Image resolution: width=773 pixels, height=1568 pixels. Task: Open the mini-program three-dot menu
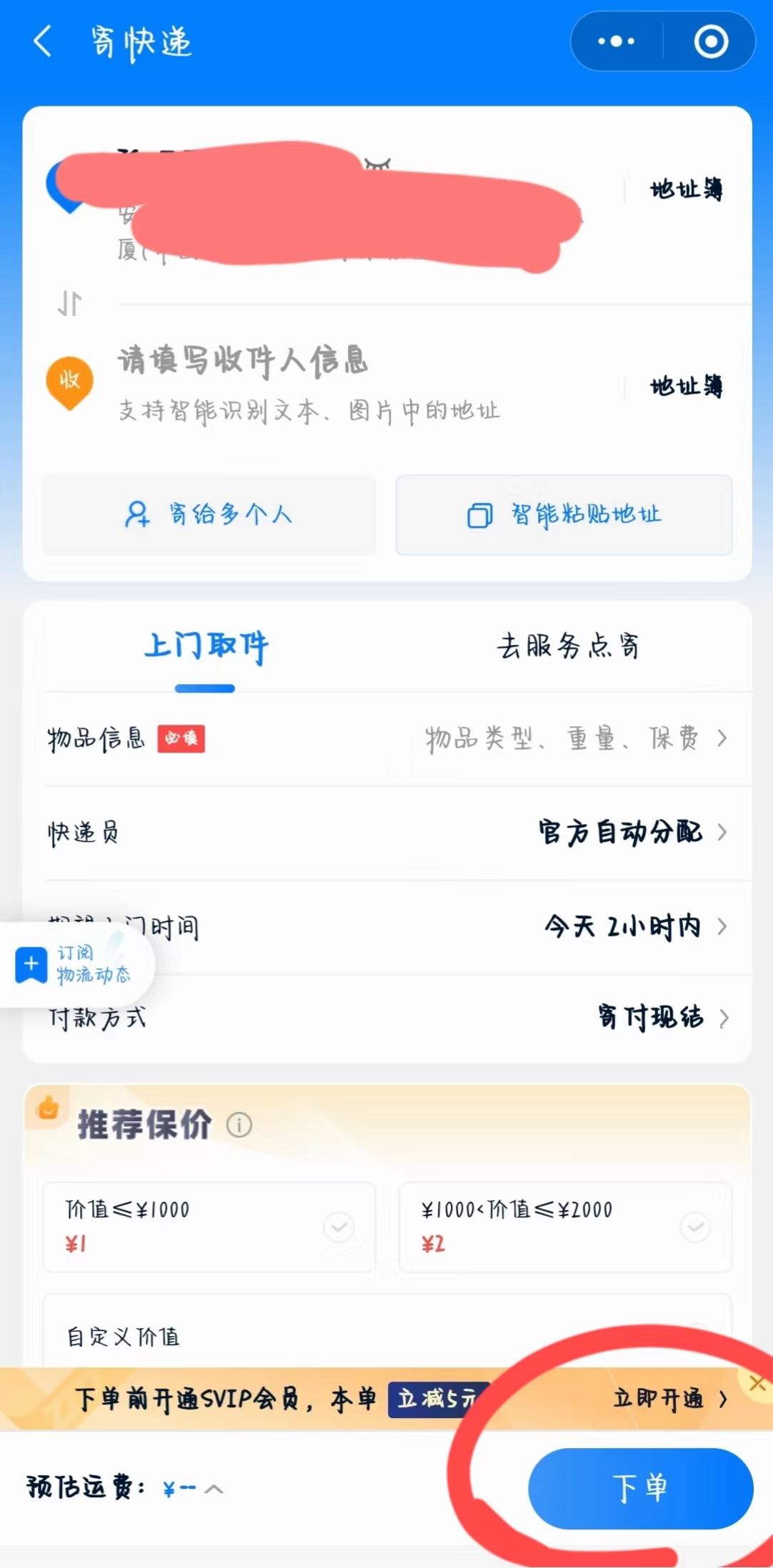[616, 41]
